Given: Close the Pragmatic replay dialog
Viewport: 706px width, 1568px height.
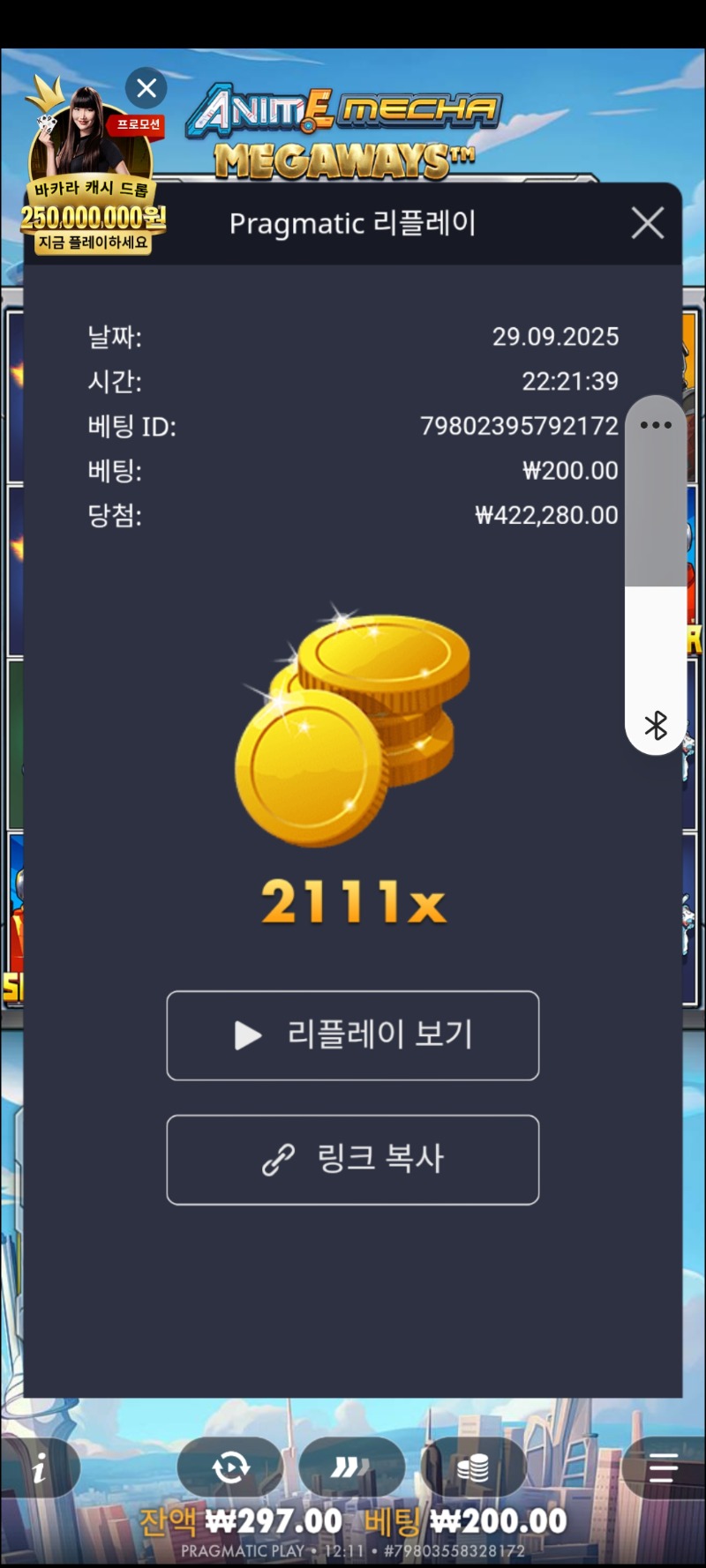Looking at the screenshot, I should (648, 224).
